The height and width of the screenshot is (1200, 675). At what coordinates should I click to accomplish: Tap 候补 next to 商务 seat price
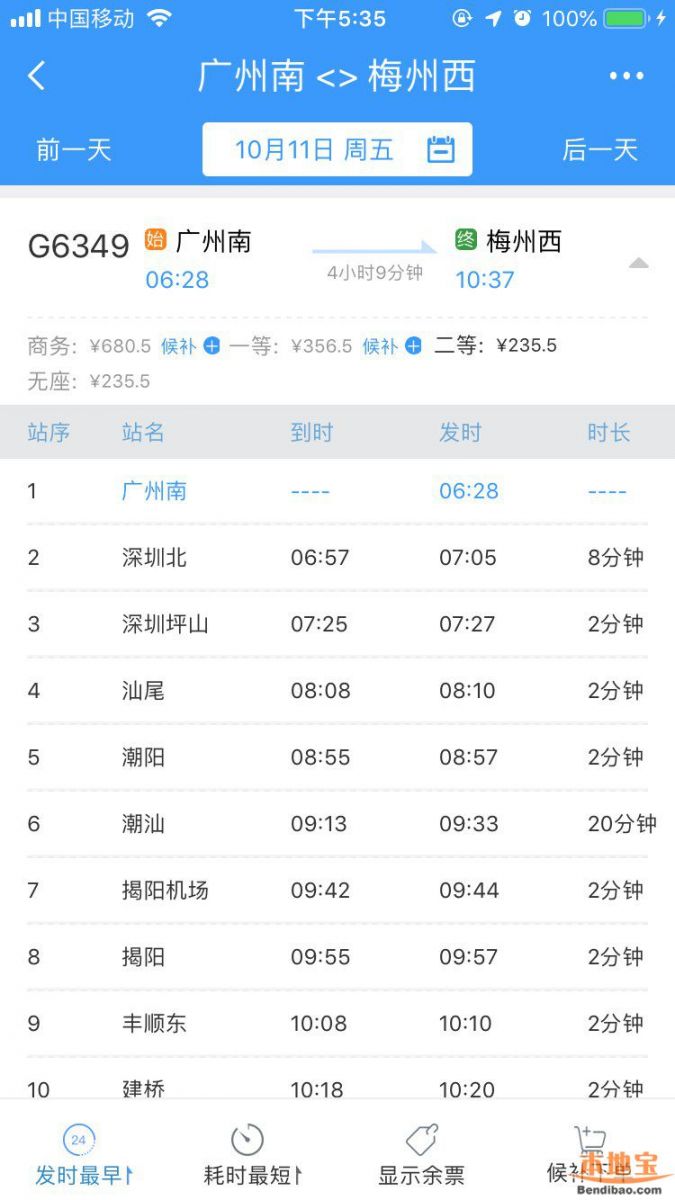coord(190,346)
